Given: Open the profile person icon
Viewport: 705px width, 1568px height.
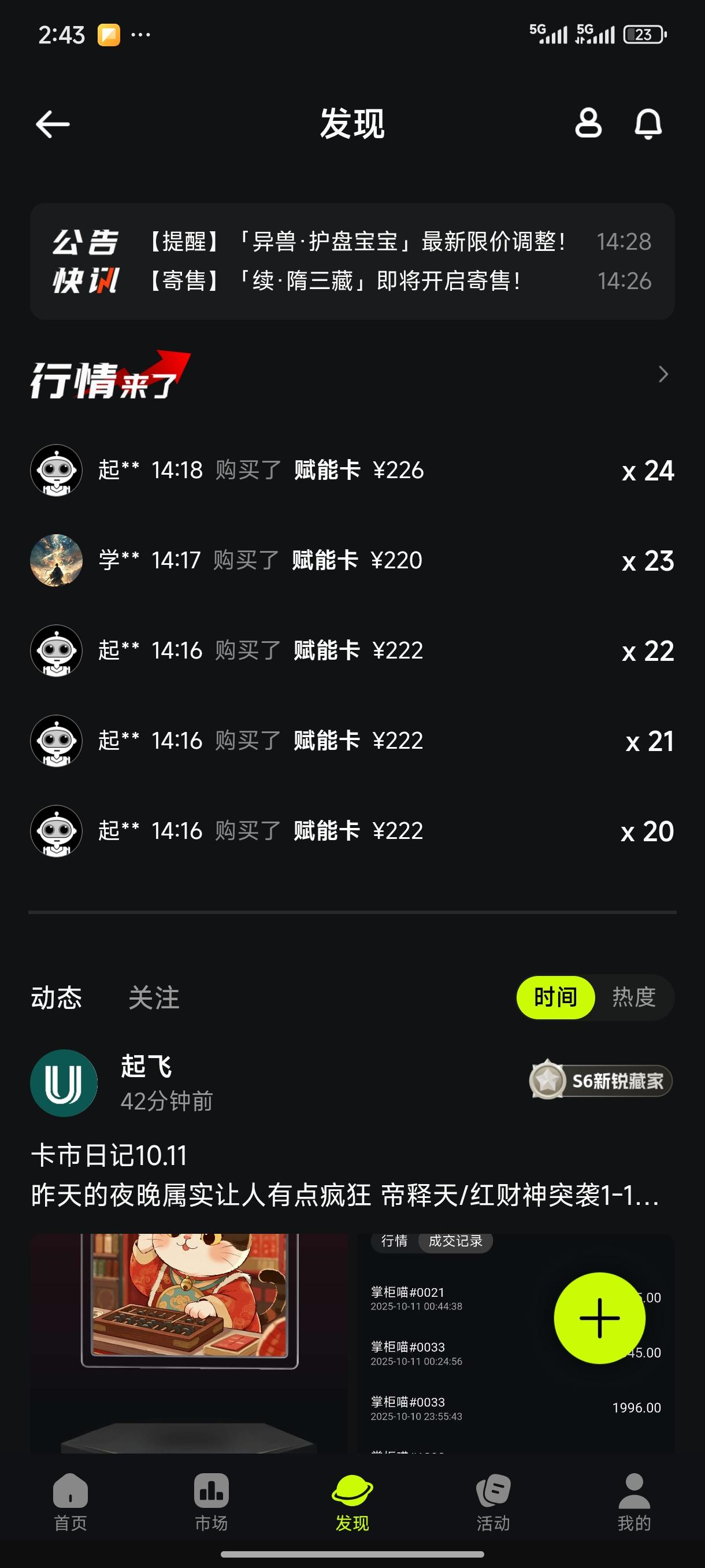Looking at the screenshot, I should tap(588, 124).
